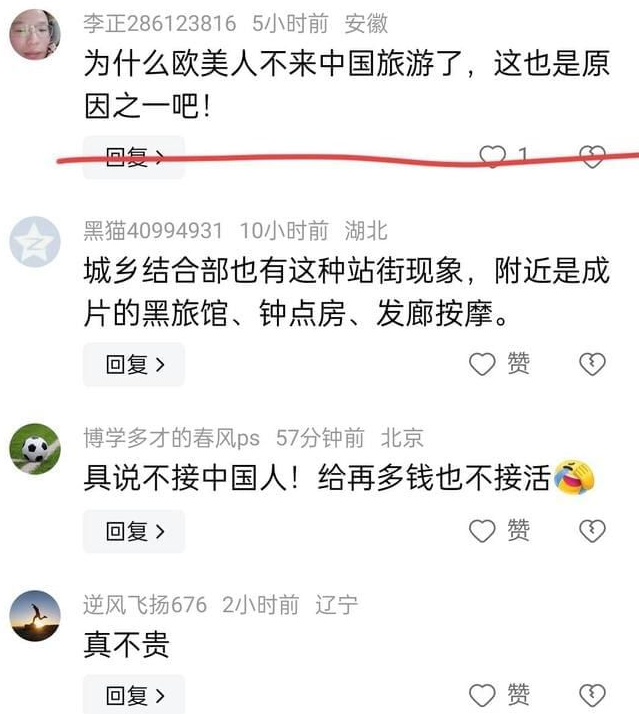Reply to 黑猫40994931's comment
The height and width of the screenshot is (714, 639).
coord(133,365)
